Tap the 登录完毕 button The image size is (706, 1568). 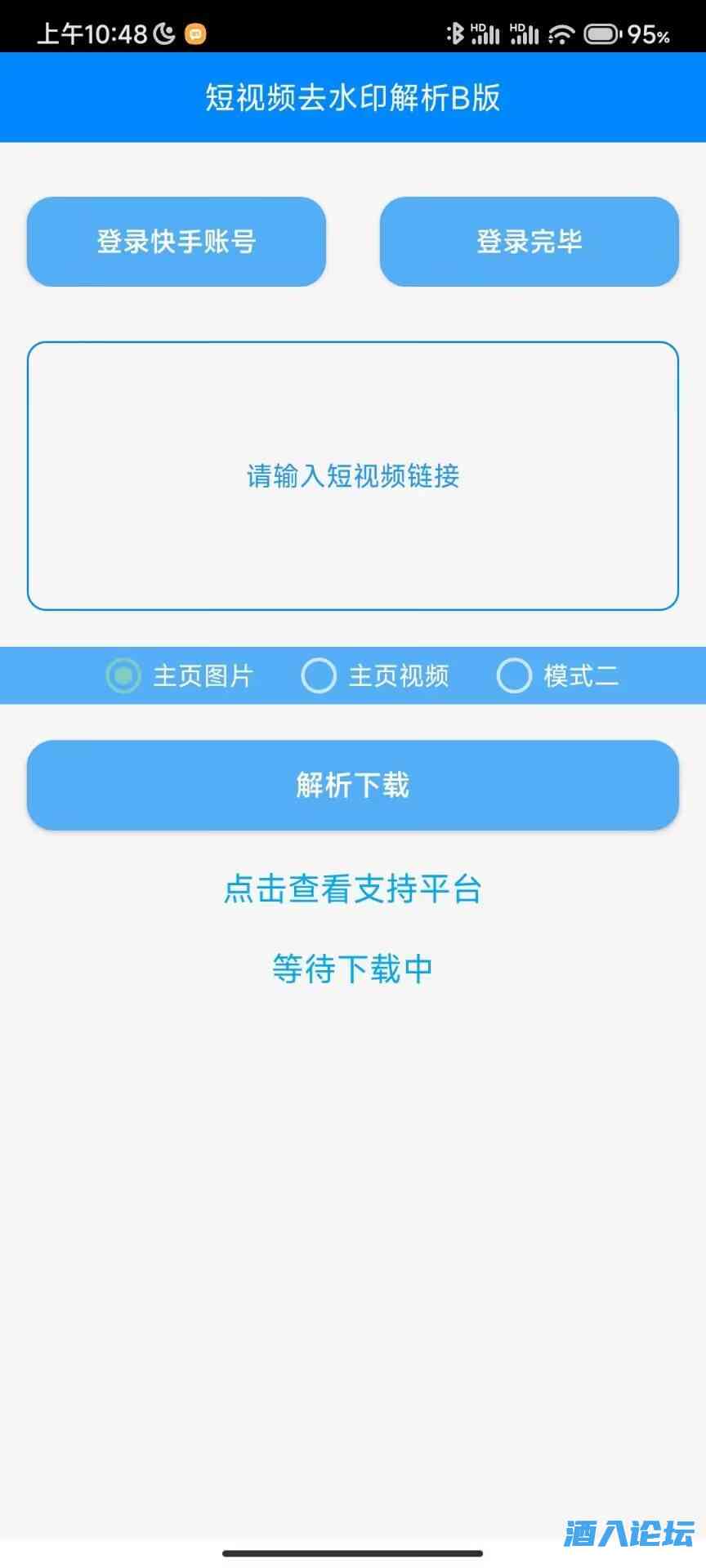point(529,242)
